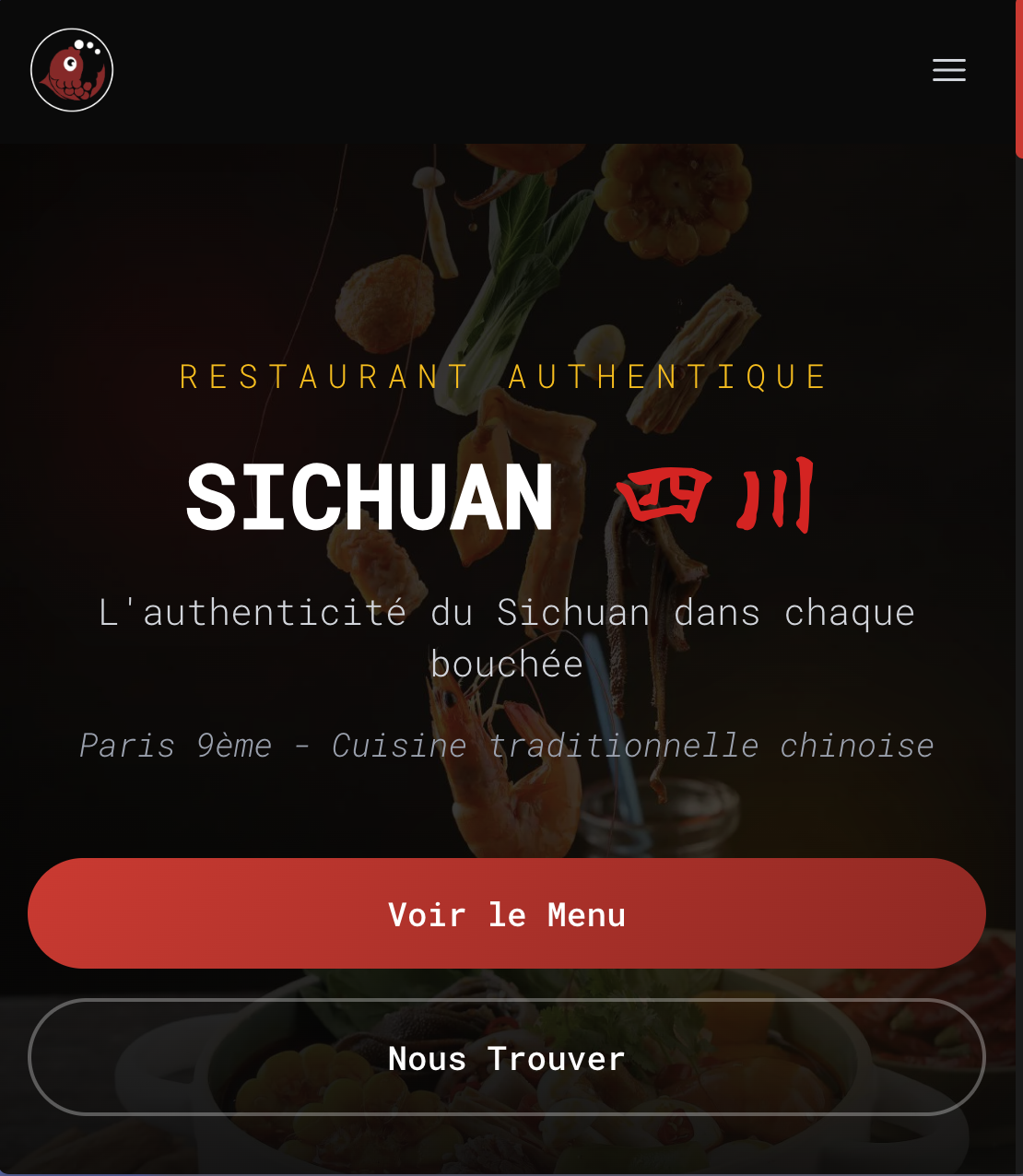This screenshot has height=1176, width=1023.
Task: Tap the restaurant logo to go home
Action: (72, 70)
